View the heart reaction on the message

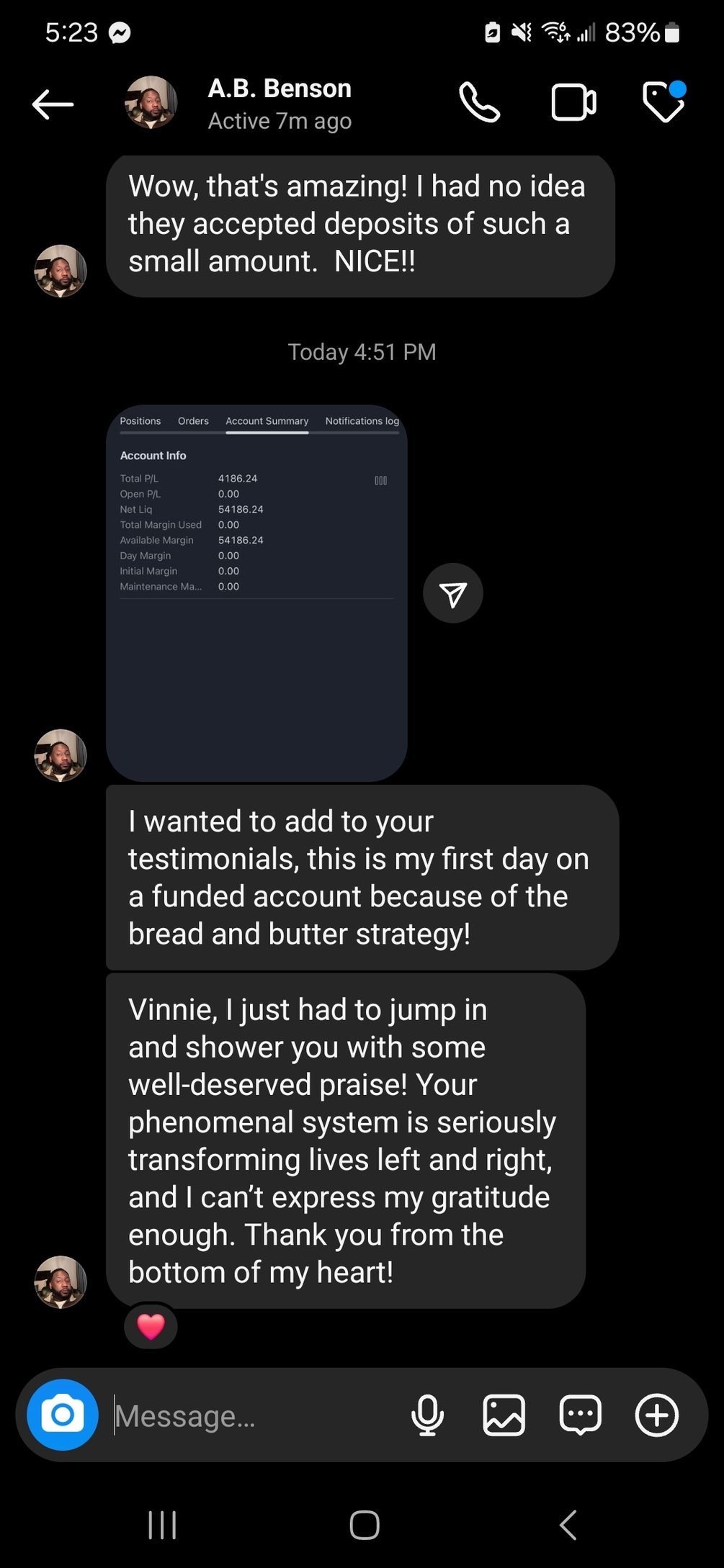click(151, 1326)
